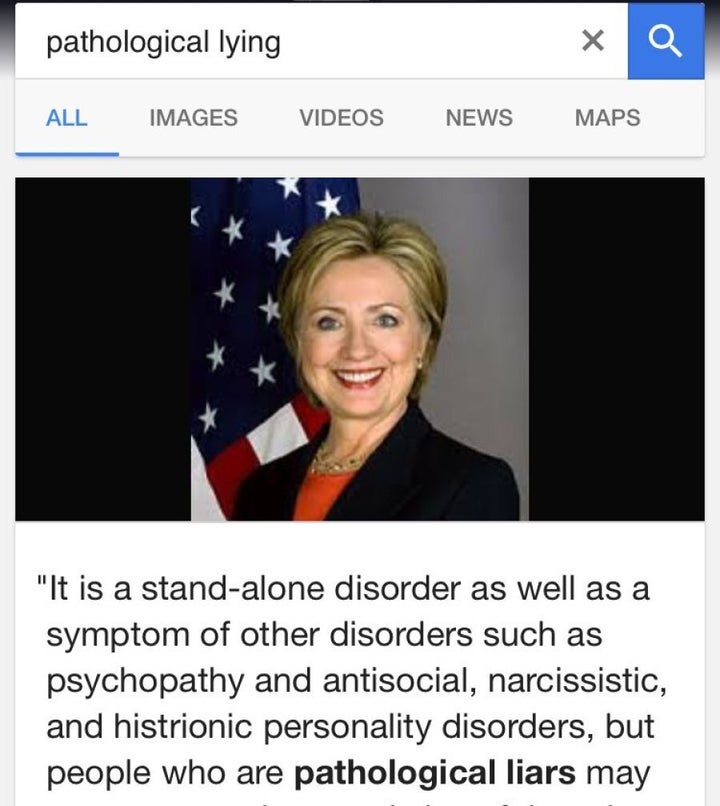This screenshot has height=806, width=720.
Task: Select the ALL results tab
Action: (x=67, y=118)
